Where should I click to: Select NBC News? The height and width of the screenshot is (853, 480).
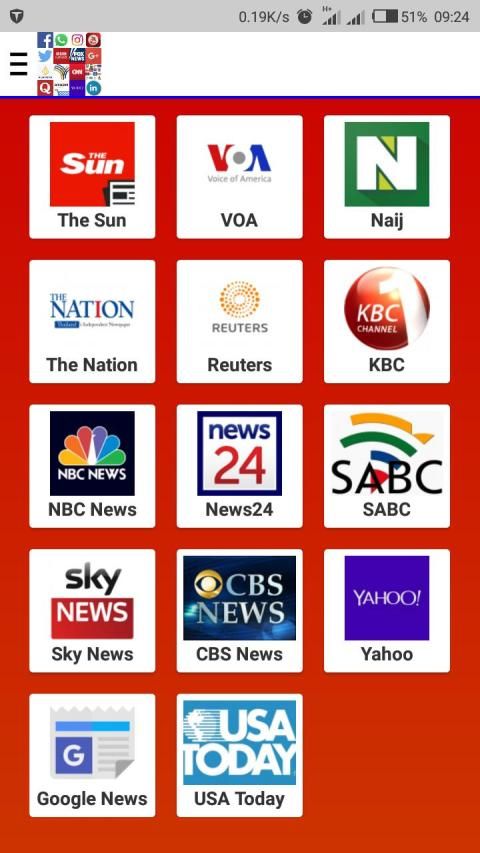pyautogui.click(x=92, y=466)
